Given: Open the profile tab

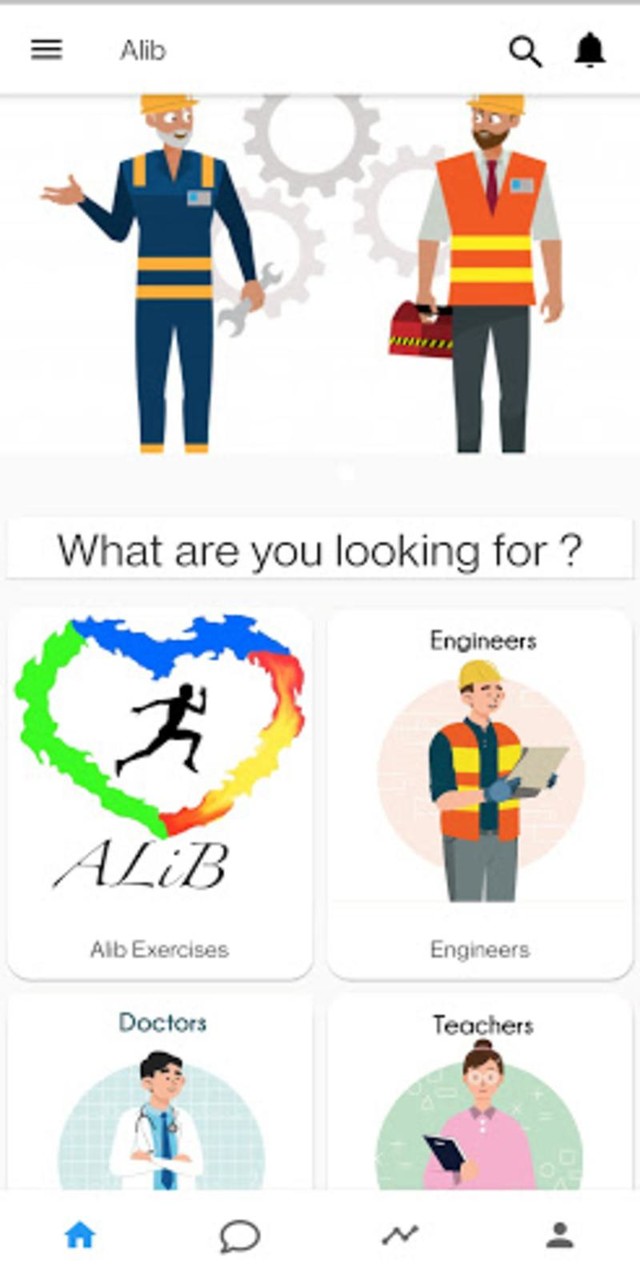Looking at the screenshot, I should 560,1236.
